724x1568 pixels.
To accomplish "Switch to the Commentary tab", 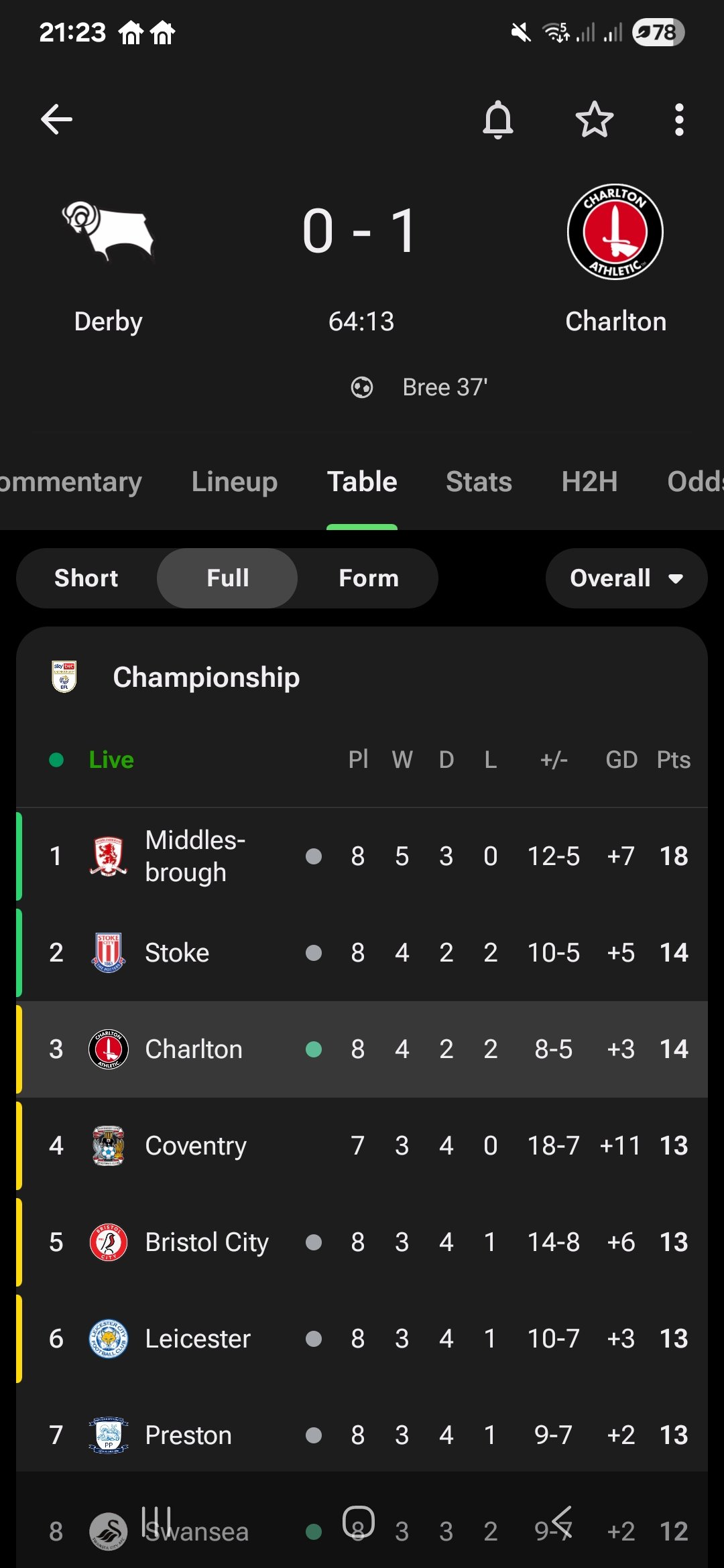I will (x=67, y=482).
